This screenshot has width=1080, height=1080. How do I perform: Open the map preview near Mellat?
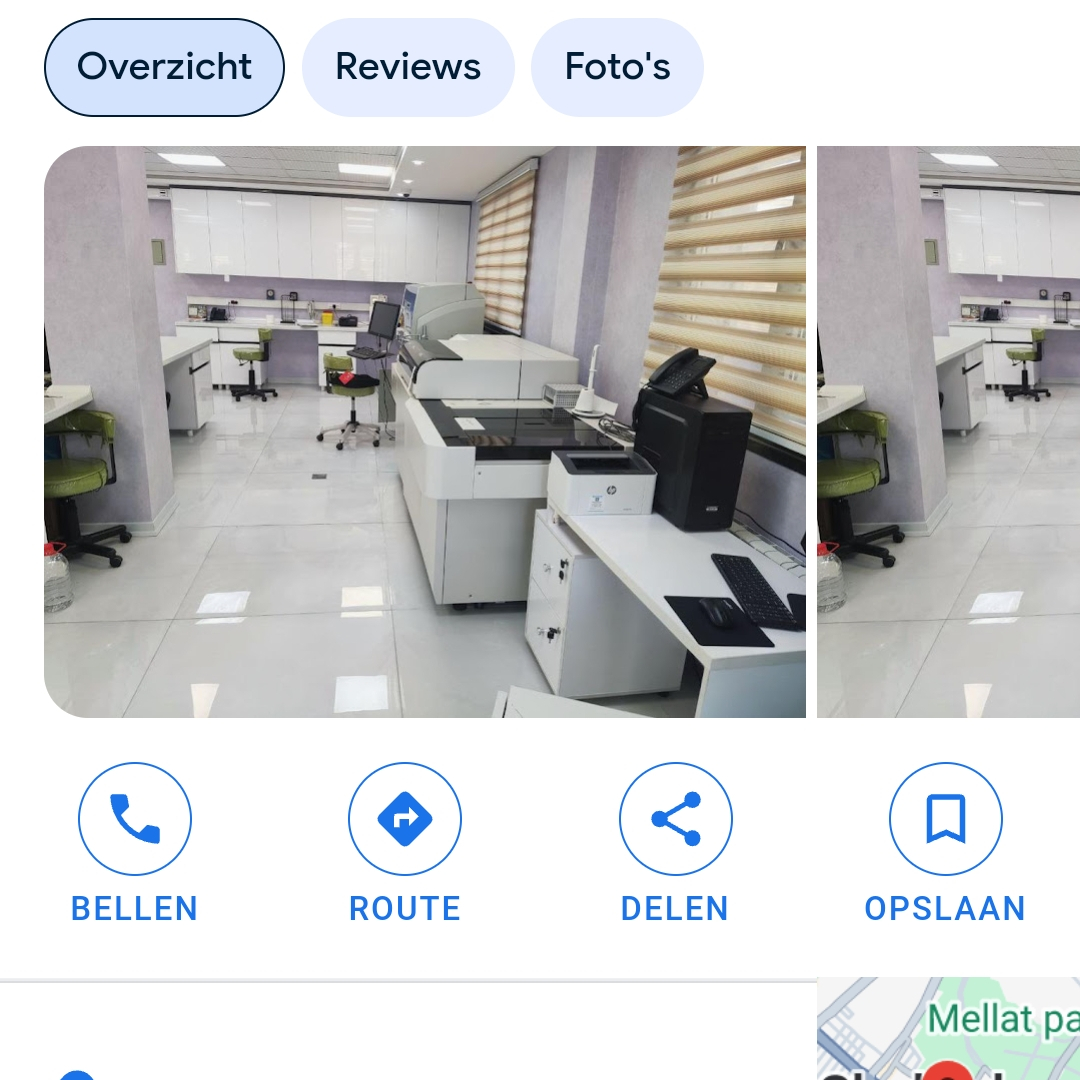pyautogui.click(x=948, y=1030)
